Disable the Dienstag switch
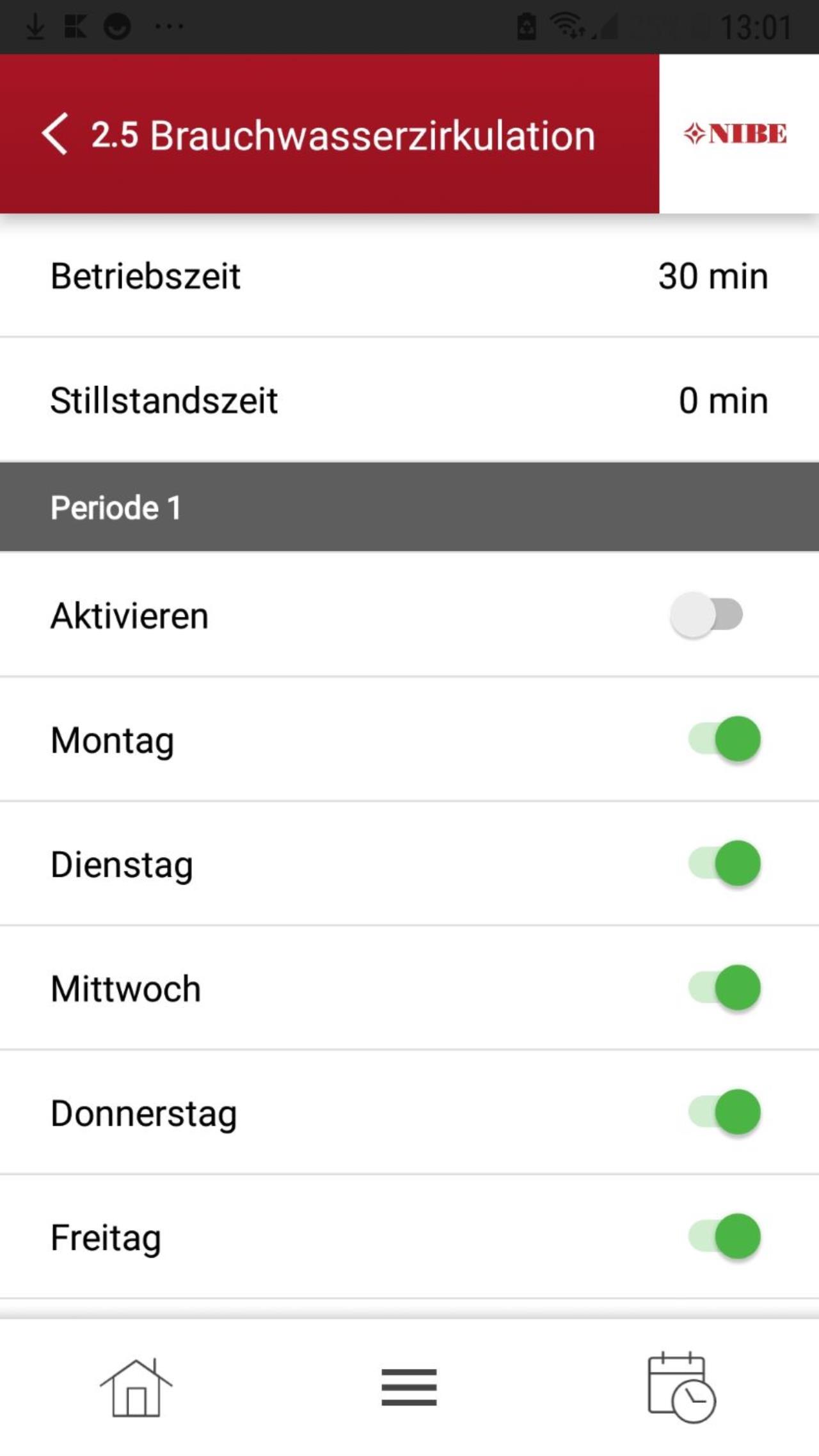The width and height of the screenshot is (819, 1456). [724, 863]
